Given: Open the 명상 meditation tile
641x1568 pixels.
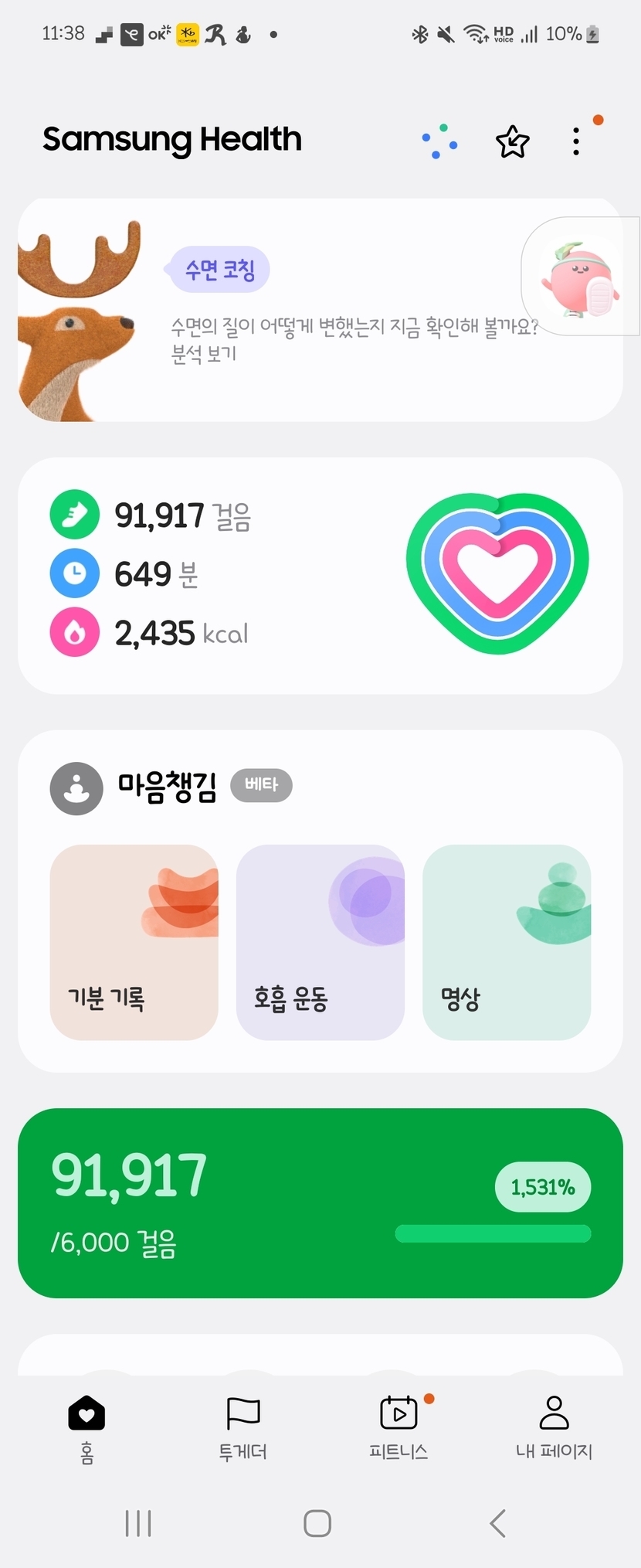Looking at the screenshot, I should coord(507,942).
